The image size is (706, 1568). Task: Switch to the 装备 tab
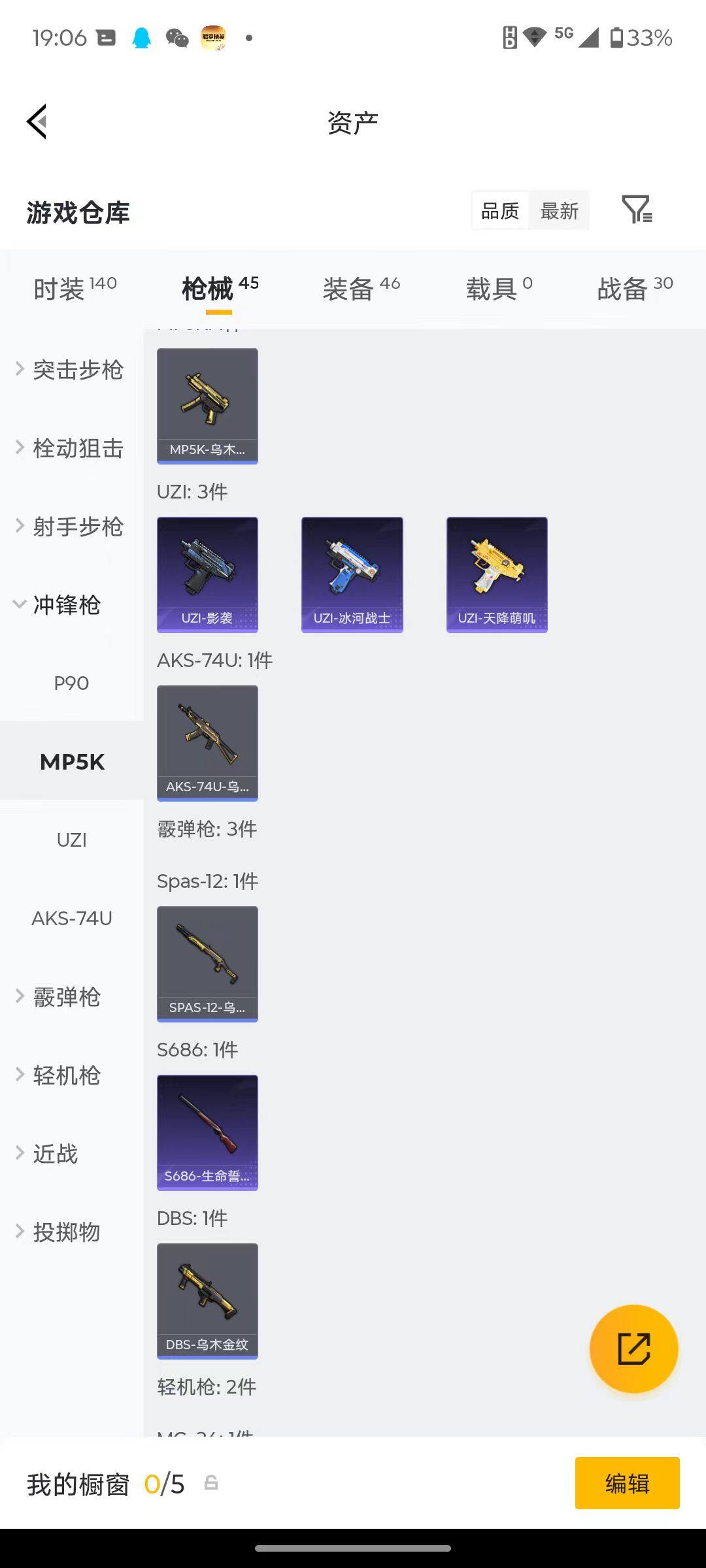pos(348,287)
